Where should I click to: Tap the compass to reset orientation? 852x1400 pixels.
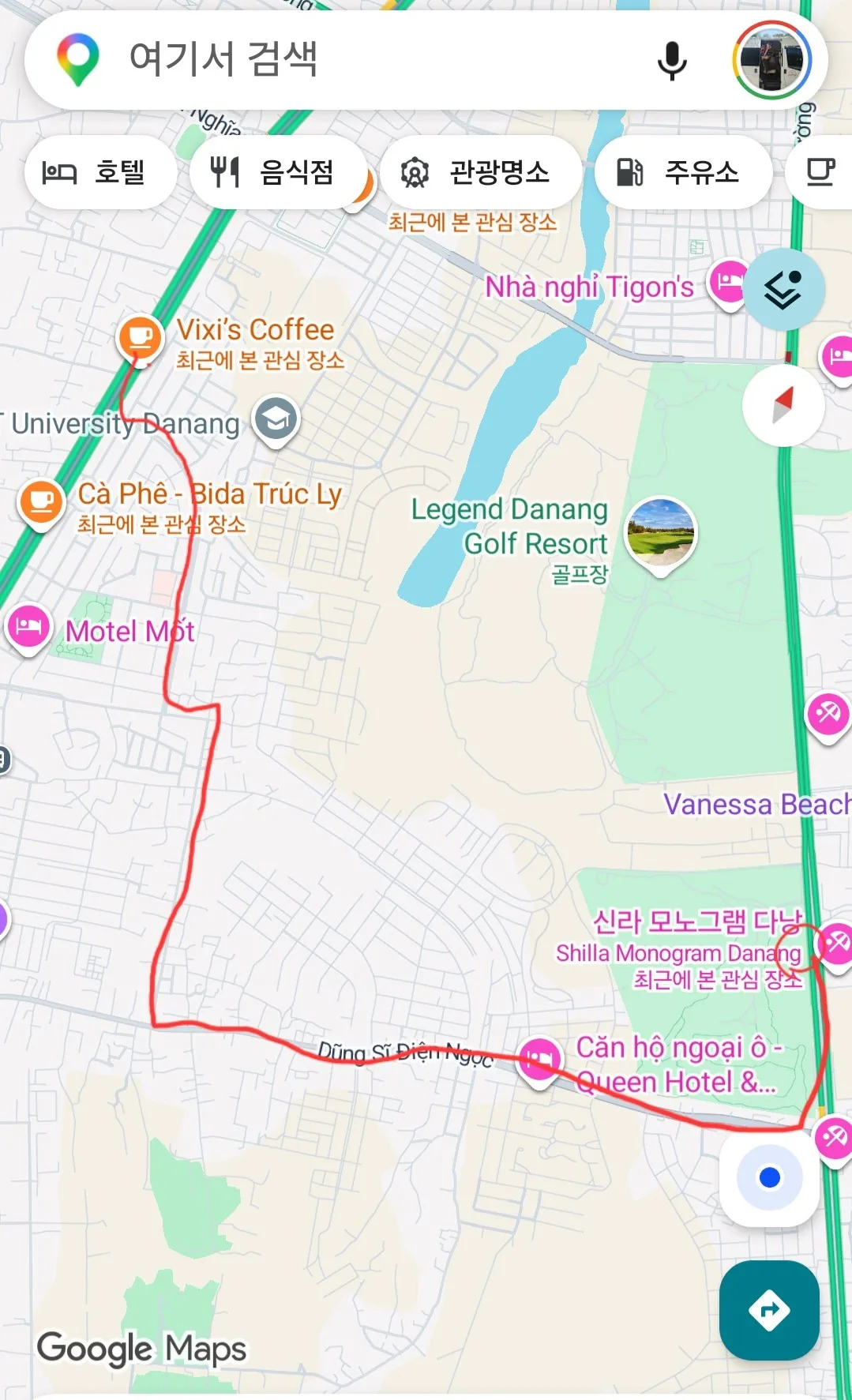[x=783, y=406]
